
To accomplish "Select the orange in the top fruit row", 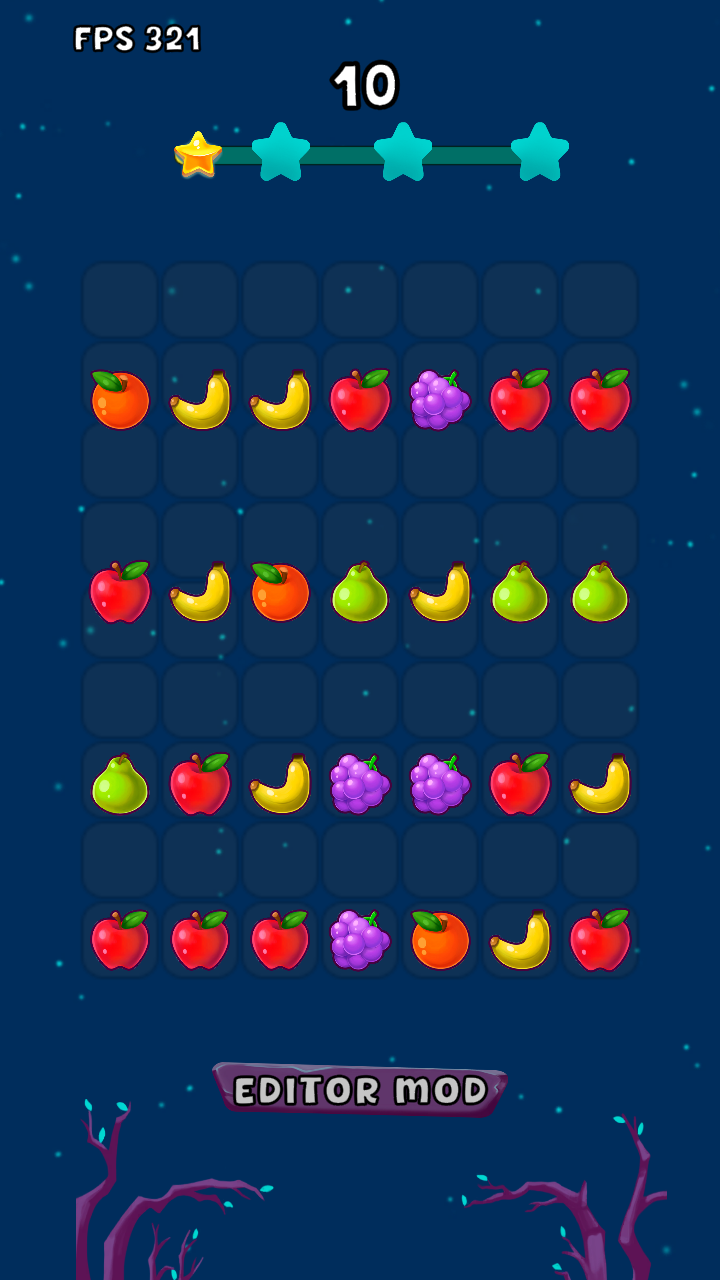I will [120, 399].
